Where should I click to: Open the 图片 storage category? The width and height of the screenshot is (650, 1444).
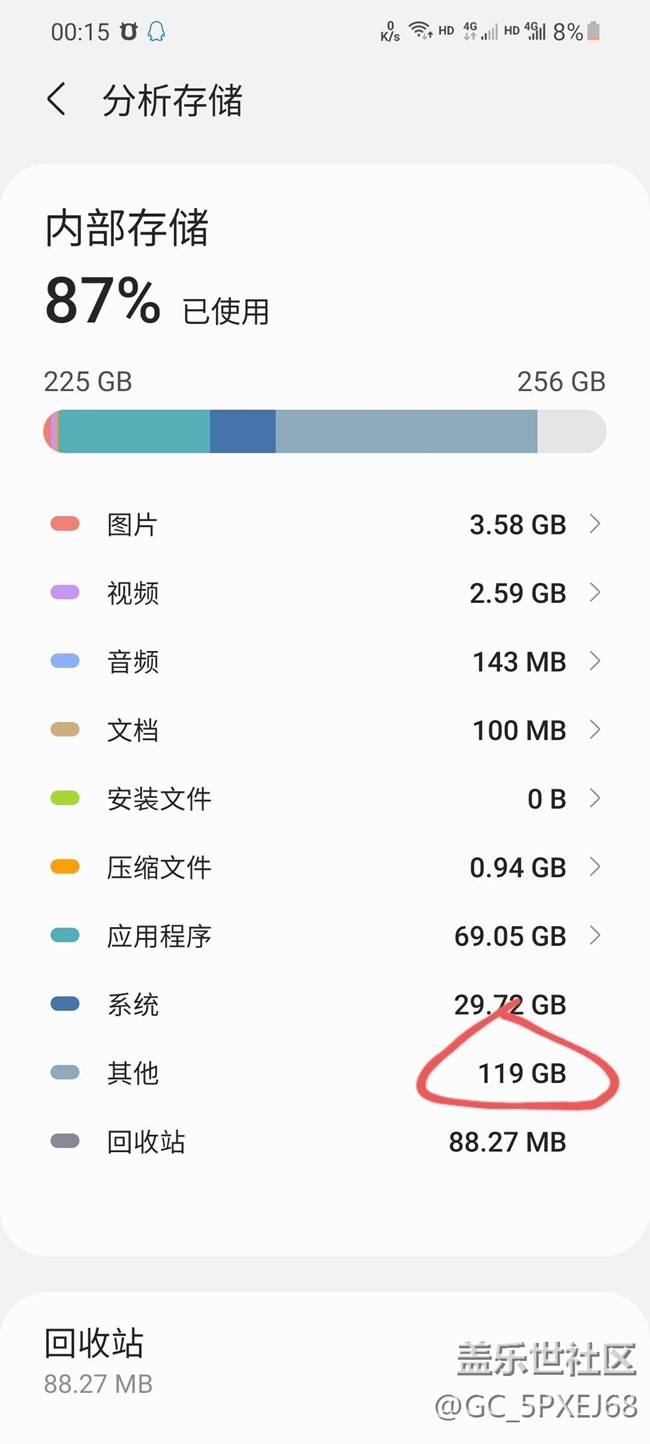(325, 524)
